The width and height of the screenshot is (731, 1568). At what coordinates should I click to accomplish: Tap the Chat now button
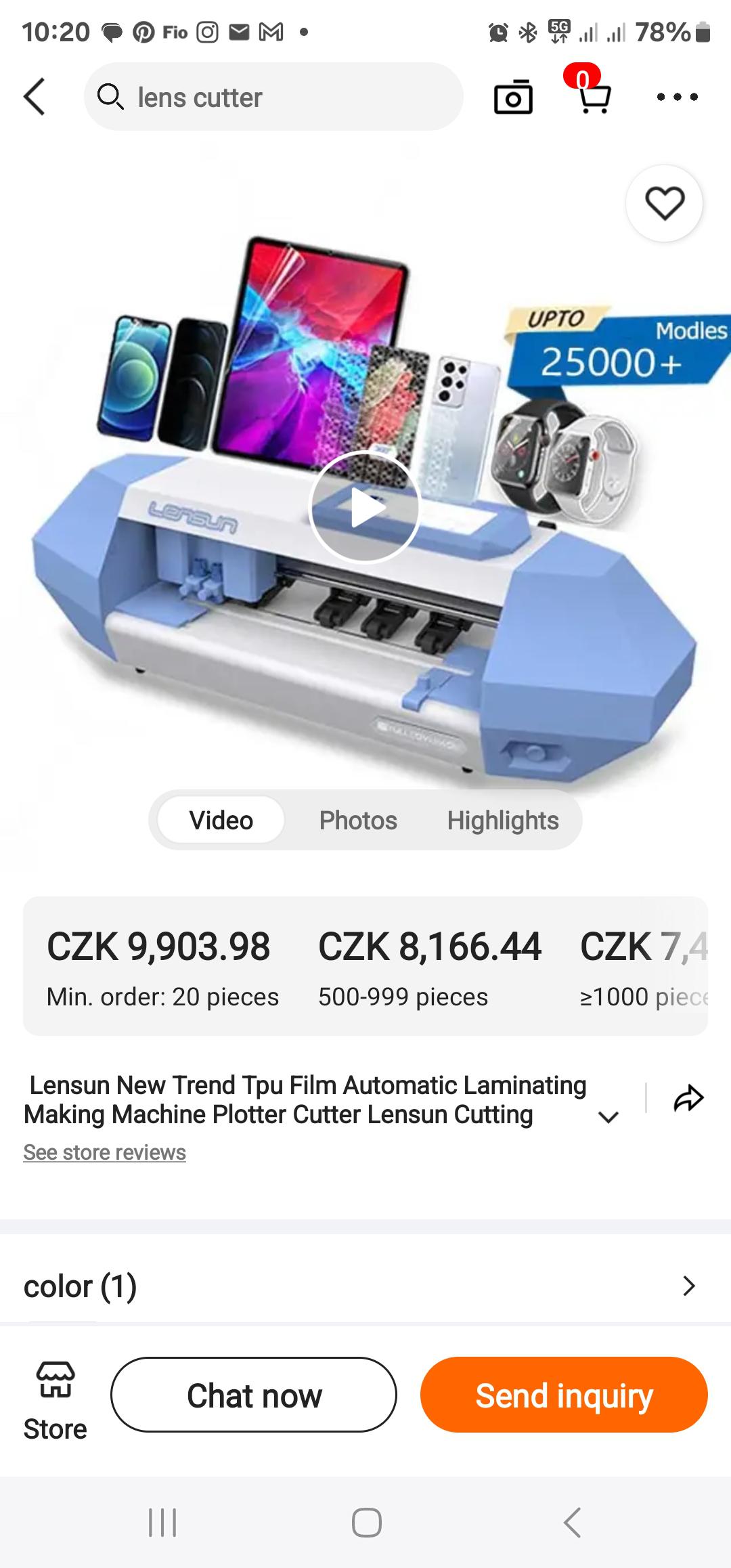click(x=254, y=1395)
